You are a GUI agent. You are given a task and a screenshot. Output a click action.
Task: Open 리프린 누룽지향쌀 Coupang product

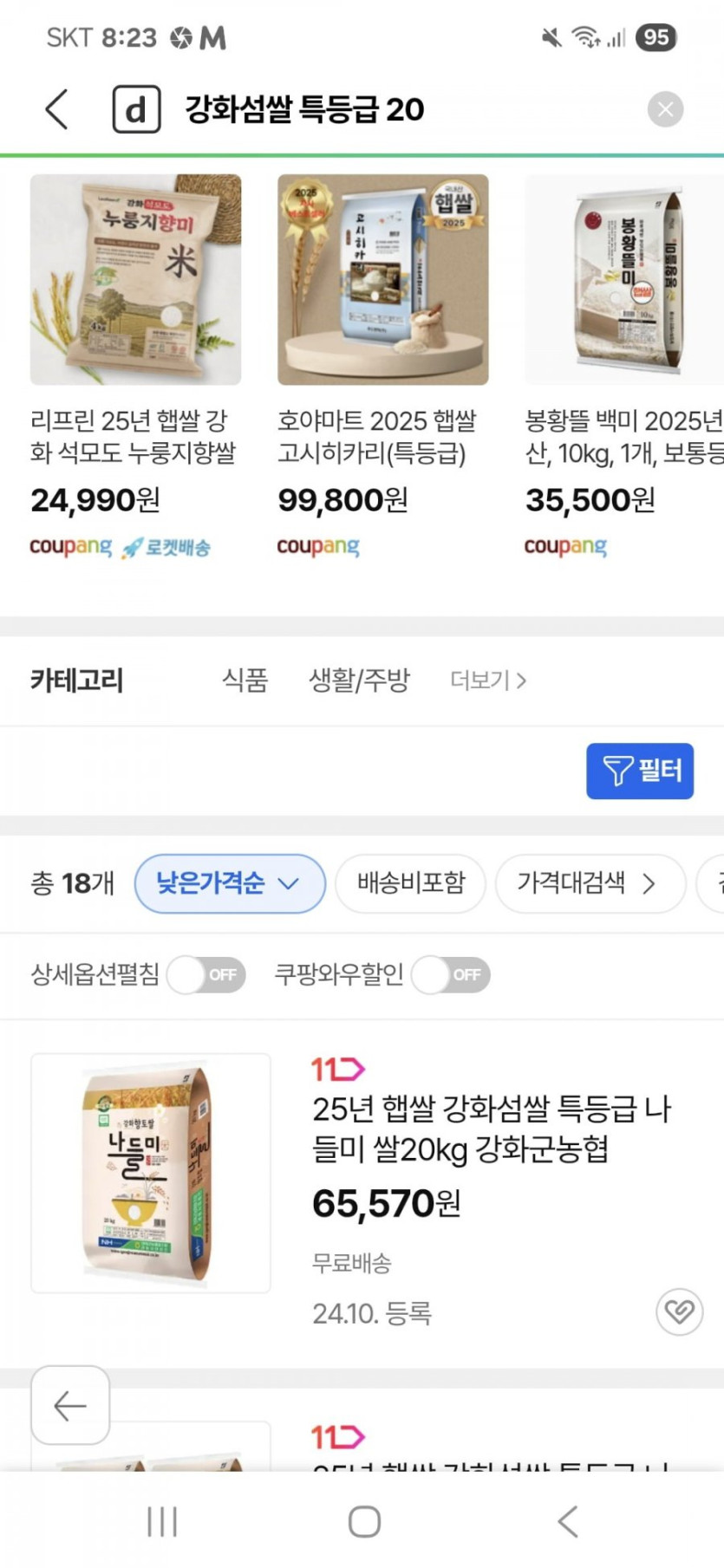point(135,364)
